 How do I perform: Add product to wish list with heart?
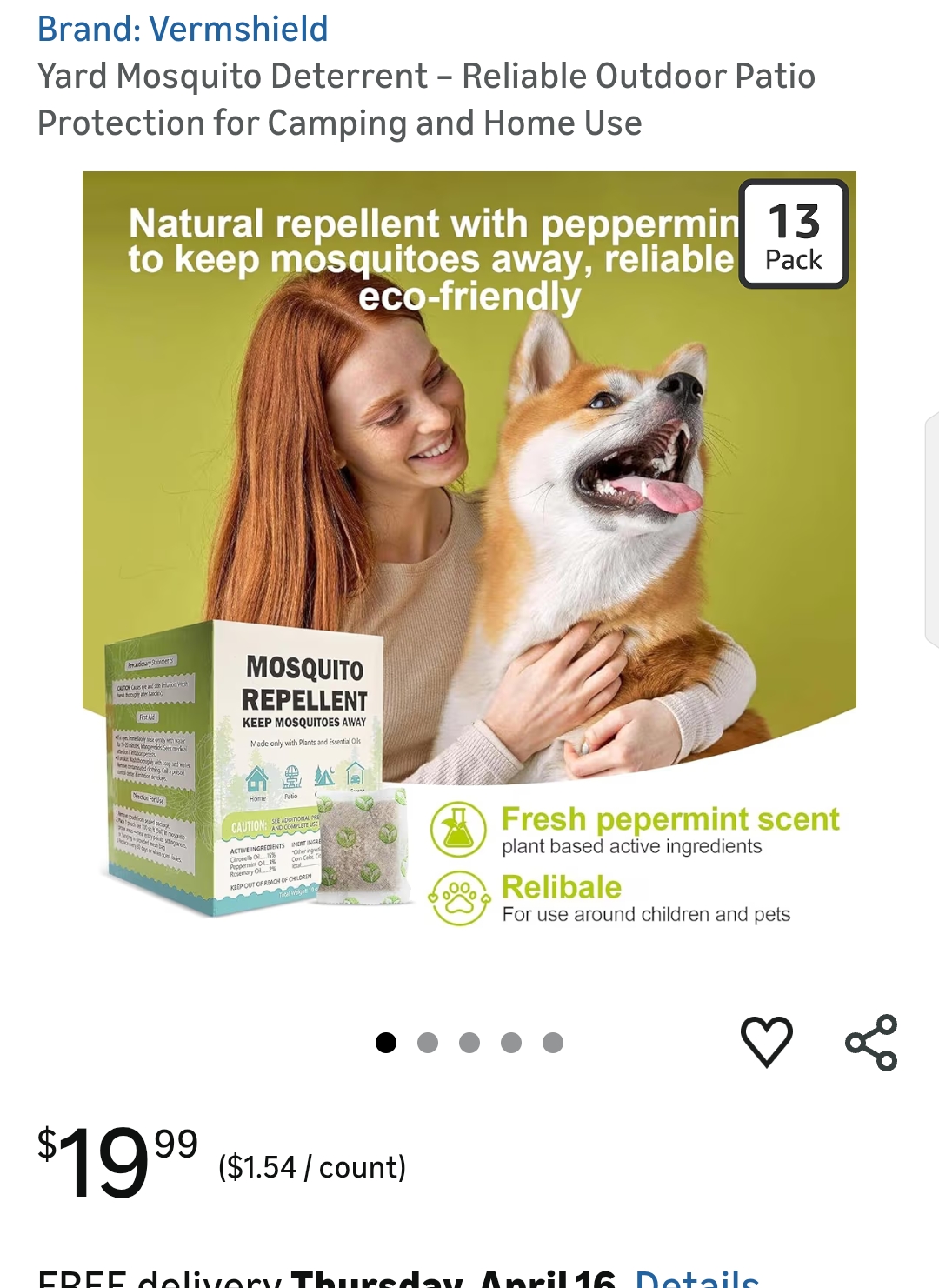(x=766, y=1041)
